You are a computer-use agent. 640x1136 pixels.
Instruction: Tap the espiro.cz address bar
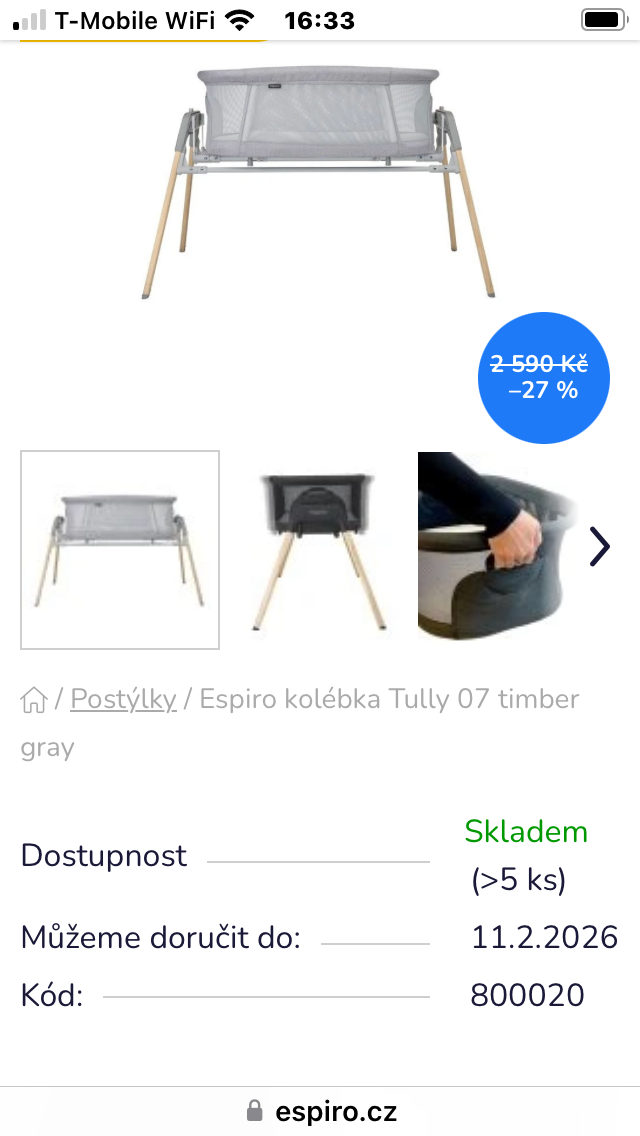(320, 1111)
